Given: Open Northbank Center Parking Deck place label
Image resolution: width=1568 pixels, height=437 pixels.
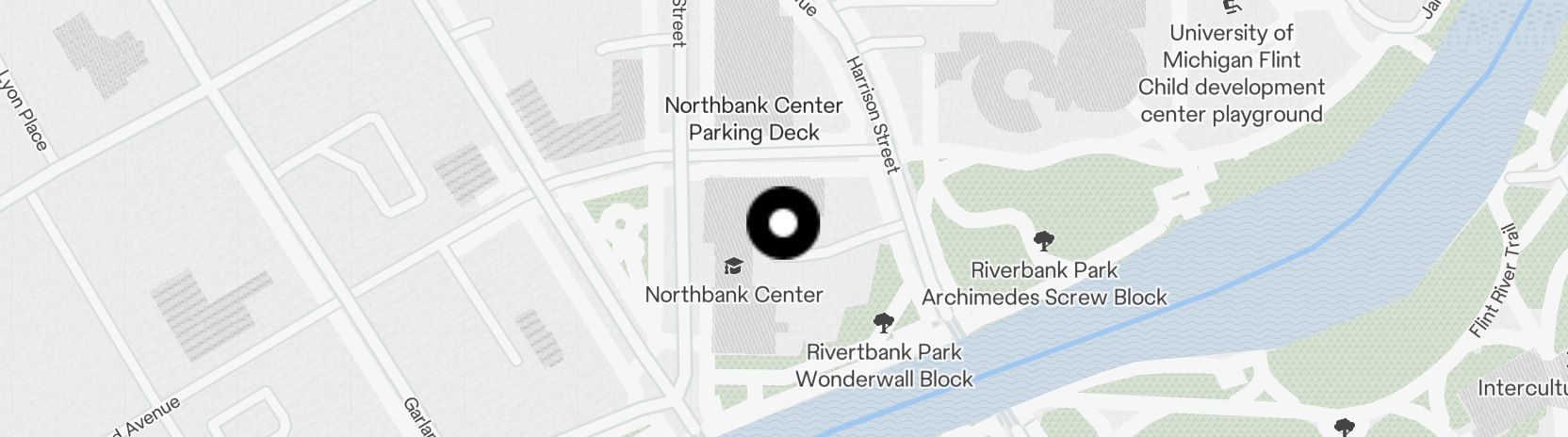Looking at the screenshot, I should coord(754,119).
